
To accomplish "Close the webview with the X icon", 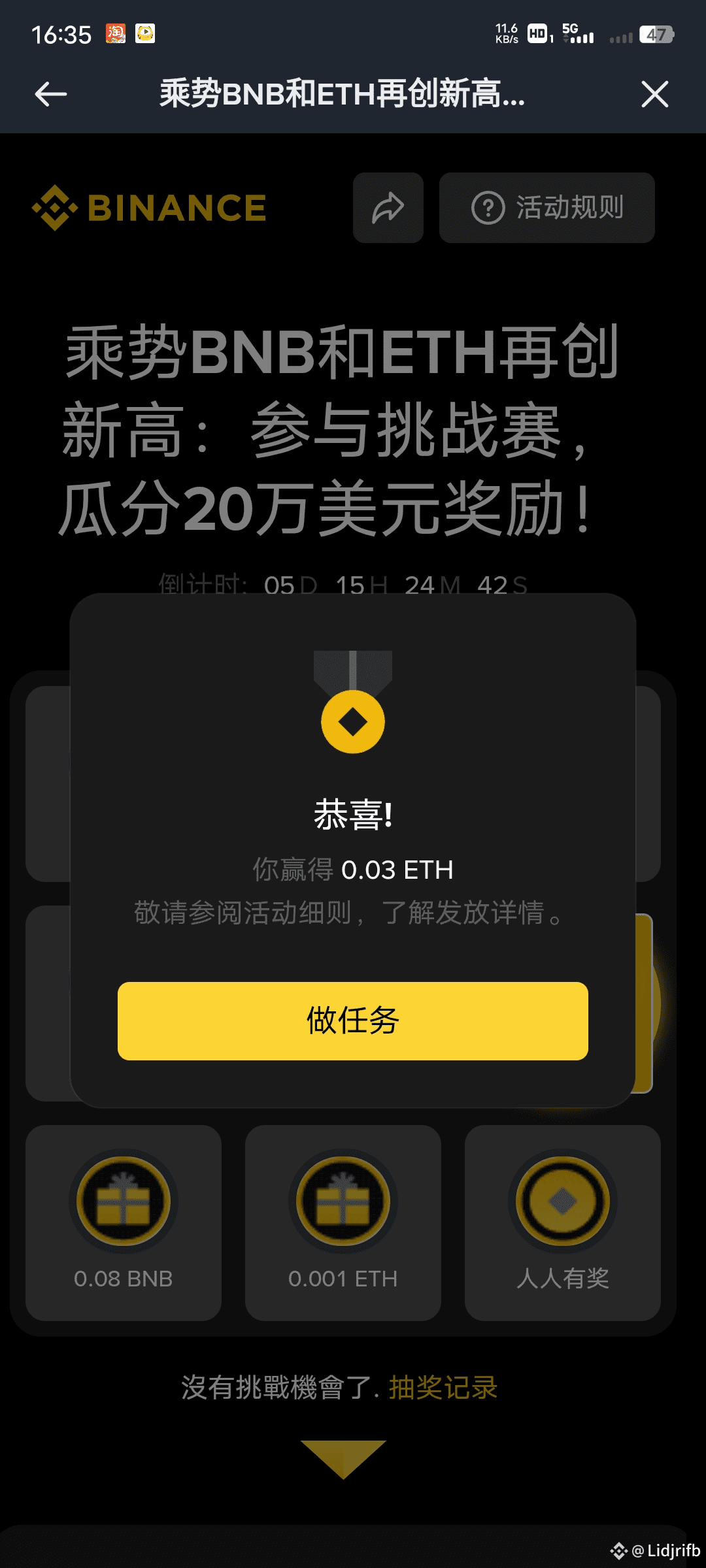I will pyautogui.click(x=654, y=94).
